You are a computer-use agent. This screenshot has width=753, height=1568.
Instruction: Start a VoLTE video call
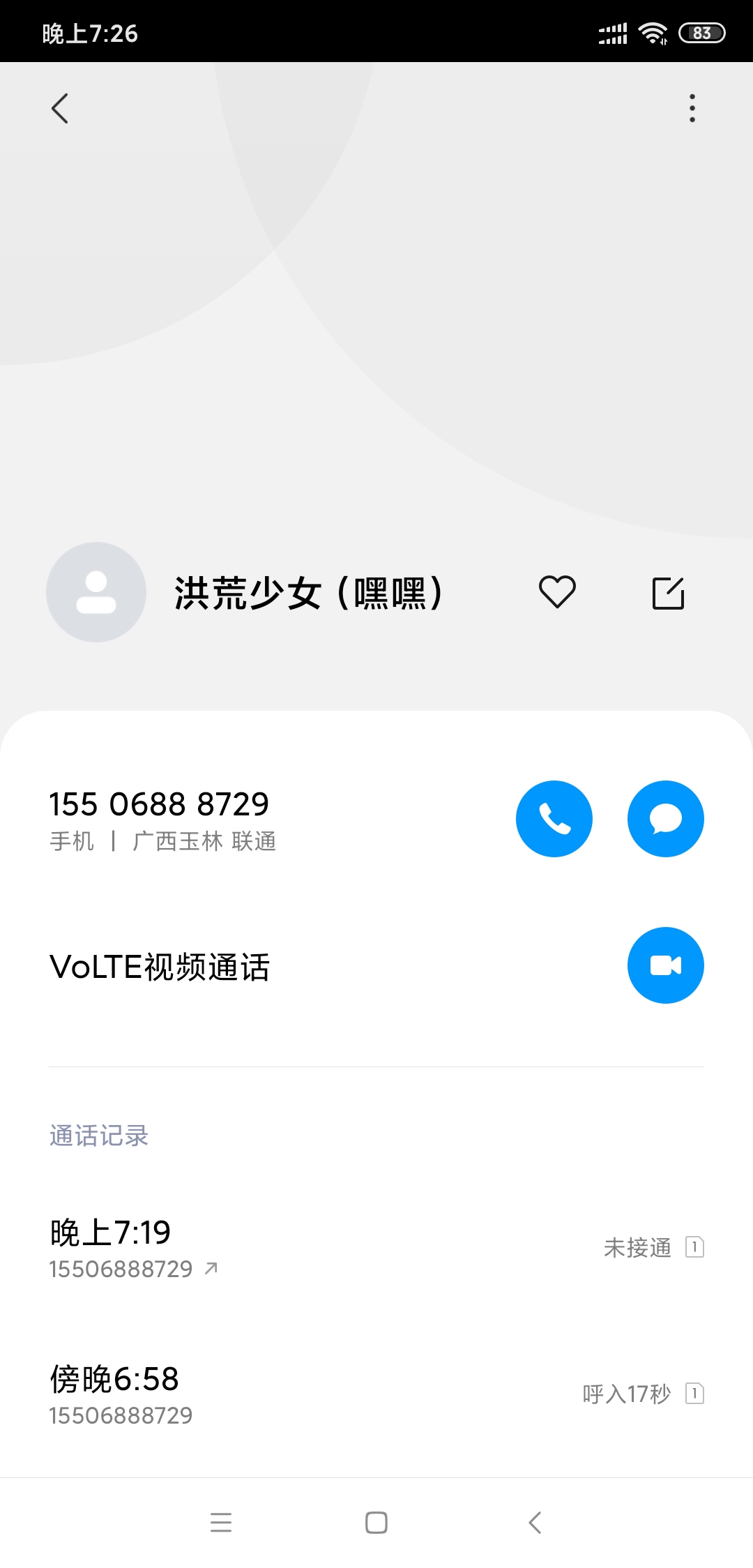pyautogui.click(x=665, y=965)
